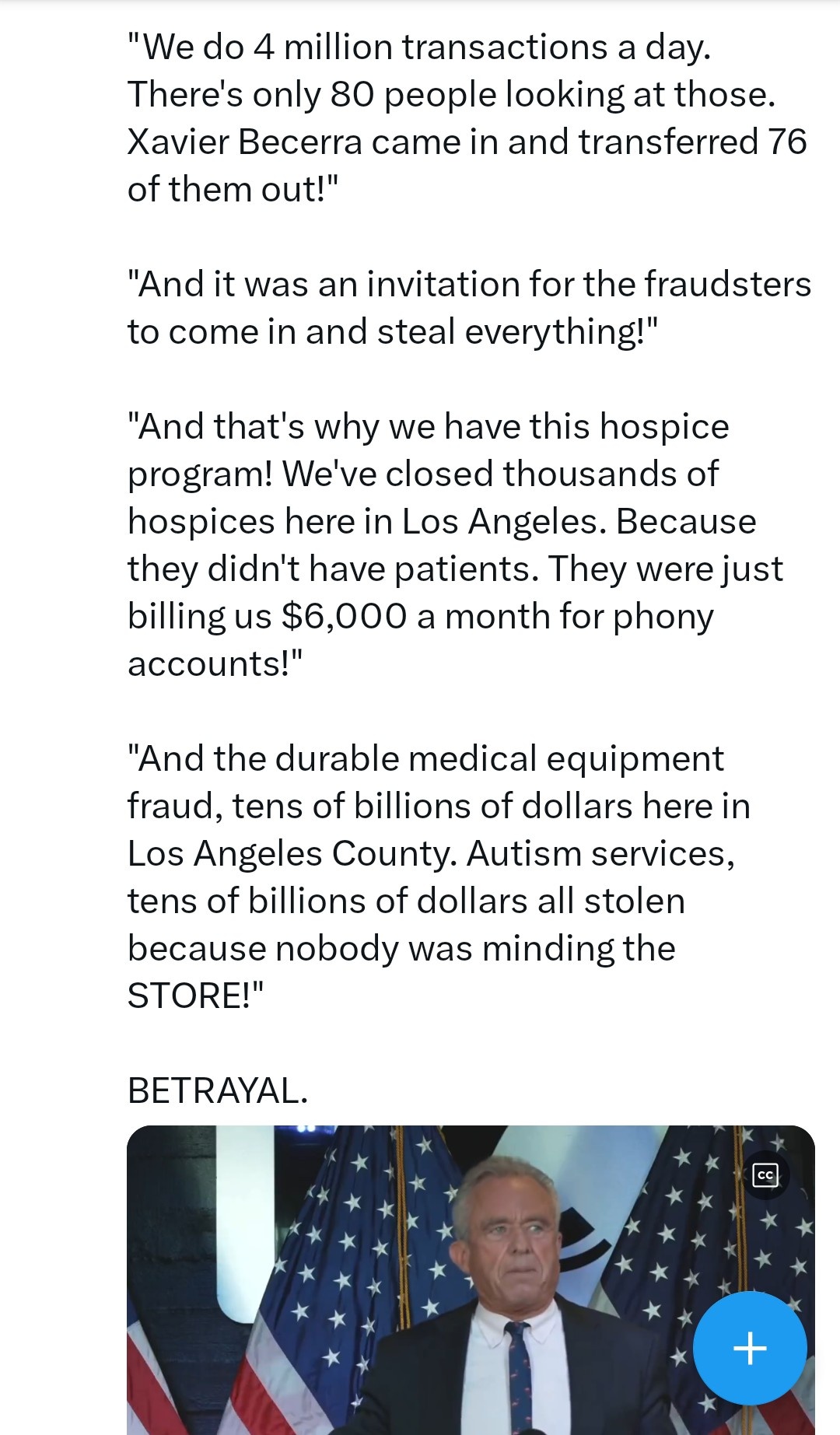Open the embedded press conference video
This screenshot has width=840, height=1435.
pyautogui.click(x=471, y=1280)
